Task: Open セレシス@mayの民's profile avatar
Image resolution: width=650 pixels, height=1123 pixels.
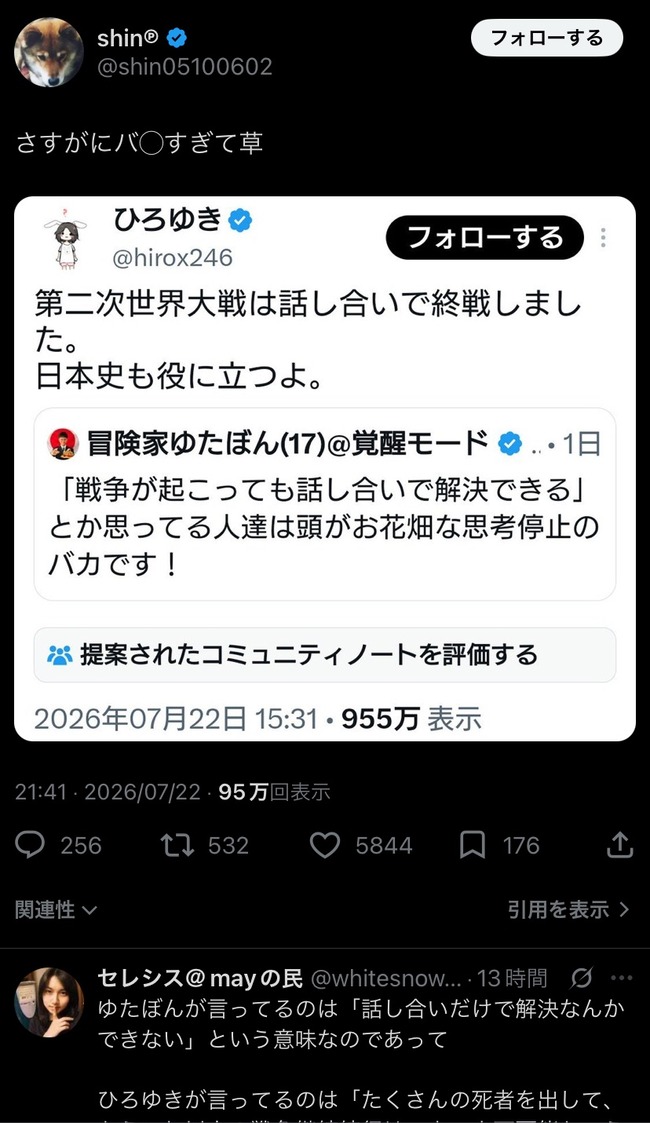Action: tap(49, 1002)
